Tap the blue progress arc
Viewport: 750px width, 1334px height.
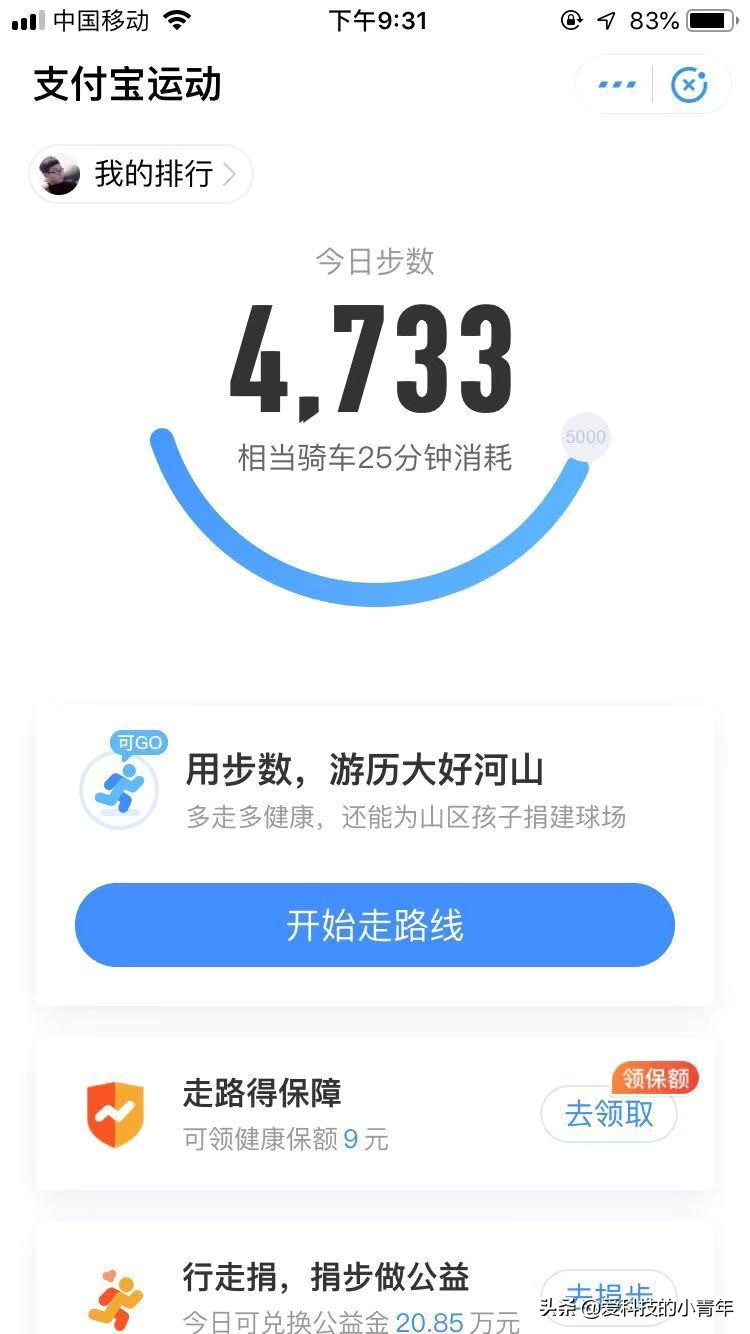(x=375, y=585)
